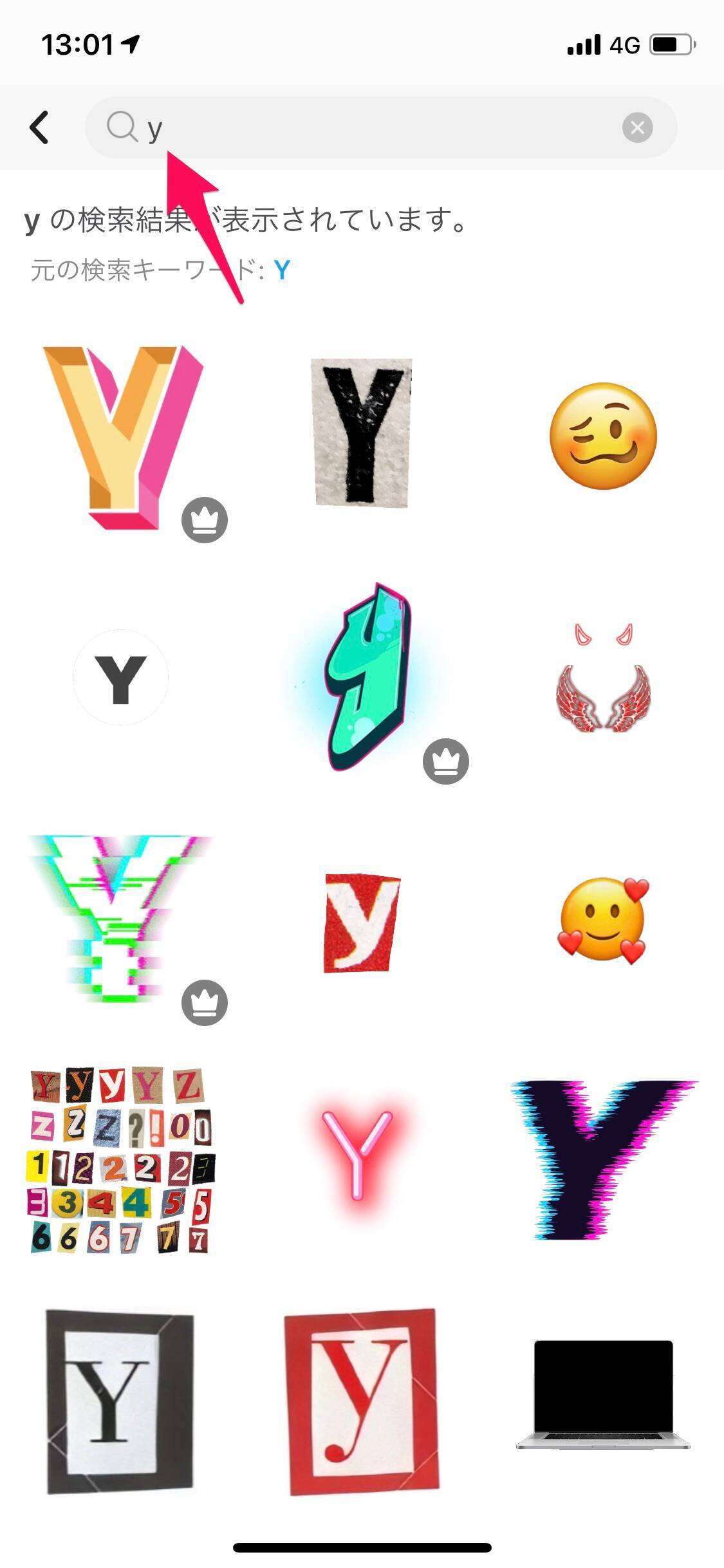
Task: Select the red framed lowercase y sticker
Action: click(x=362, y=1401)
